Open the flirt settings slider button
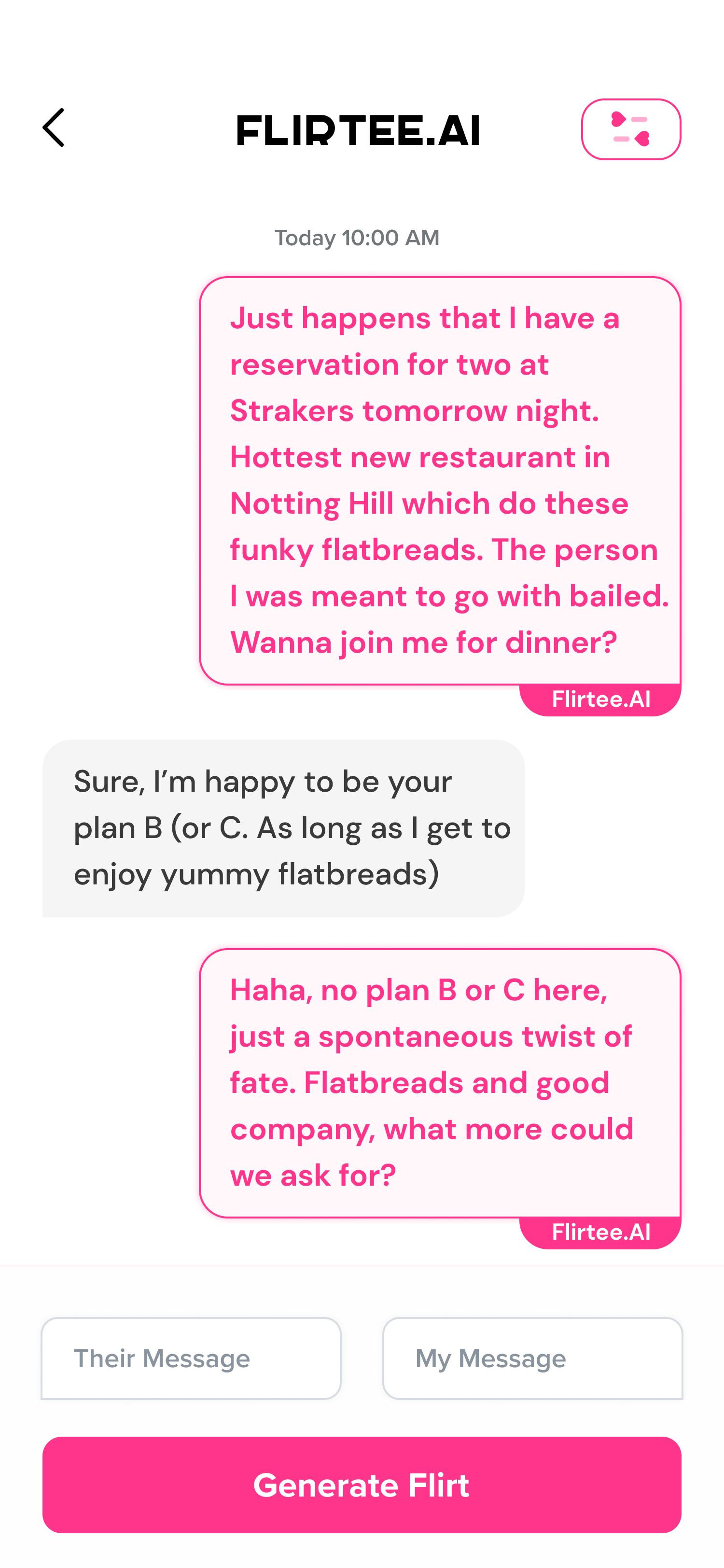Screen dimensions: 724x1568 click(x=630, y=129)
